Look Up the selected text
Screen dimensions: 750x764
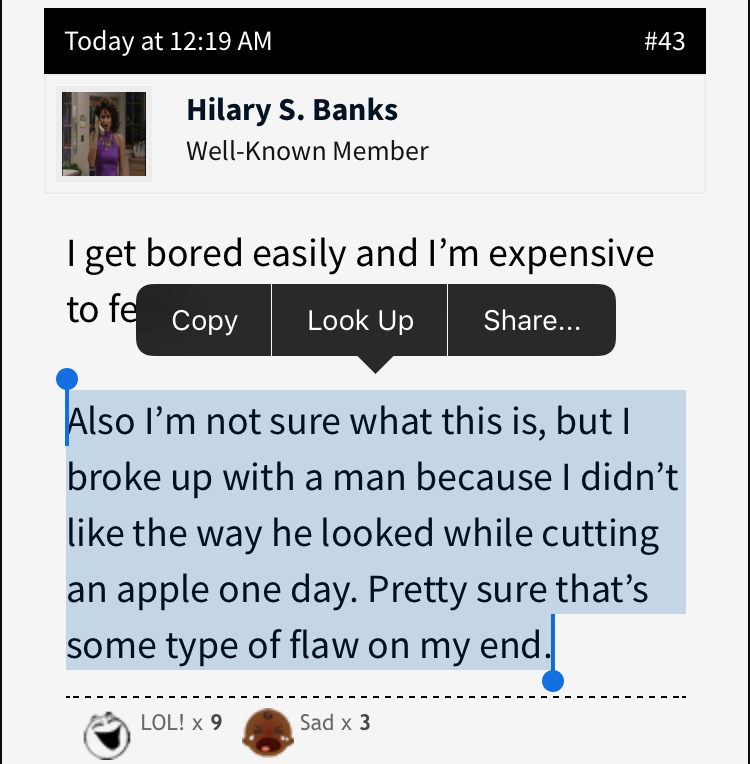pos(360,320)
